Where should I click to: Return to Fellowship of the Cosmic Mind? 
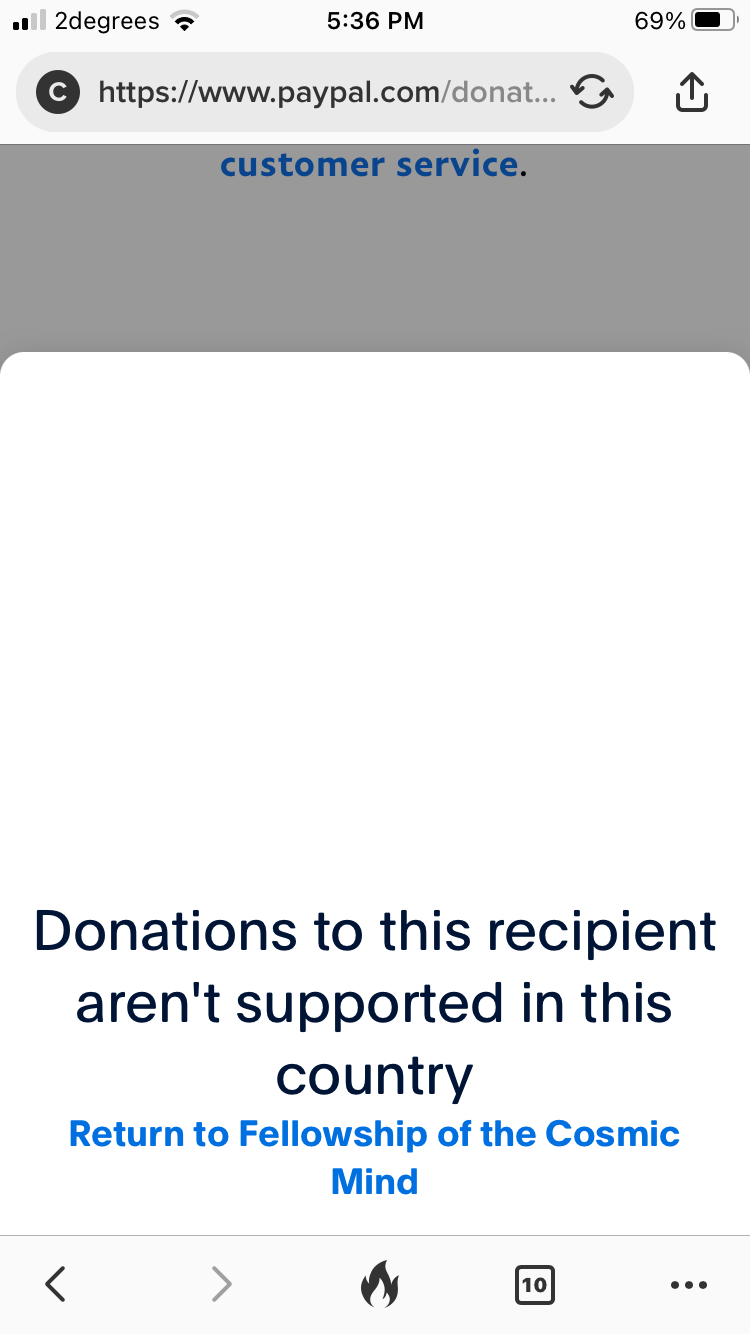(374, 1157)
